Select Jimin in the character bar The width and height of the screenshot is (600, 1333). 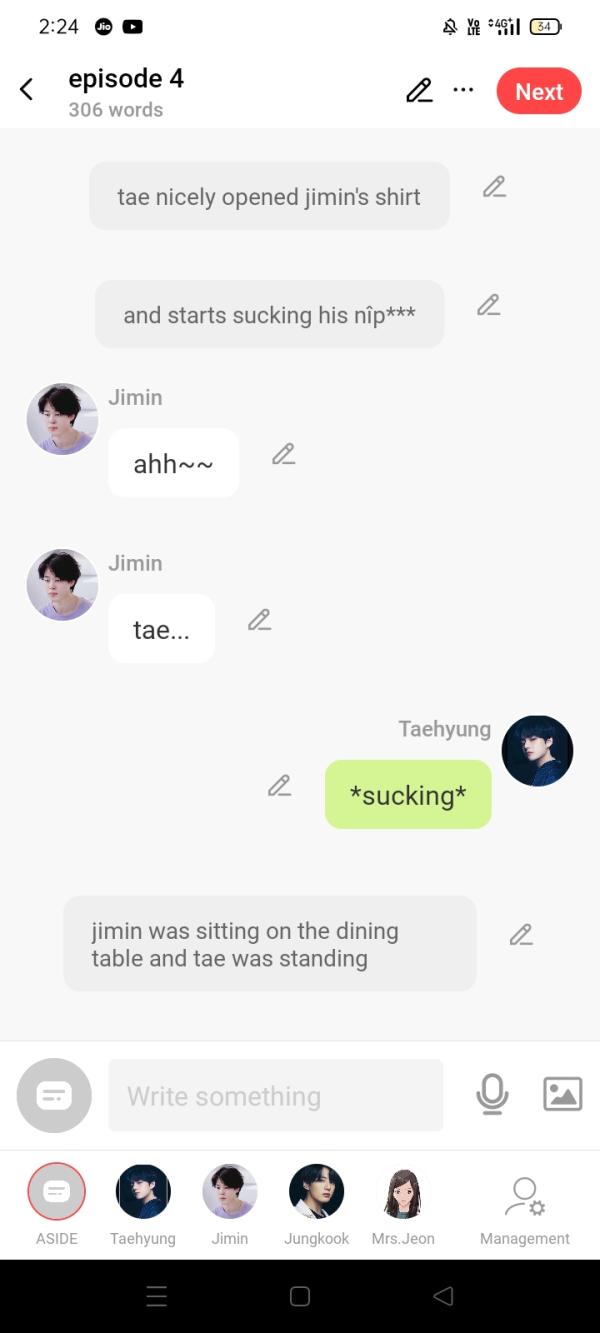[230, 1192]
